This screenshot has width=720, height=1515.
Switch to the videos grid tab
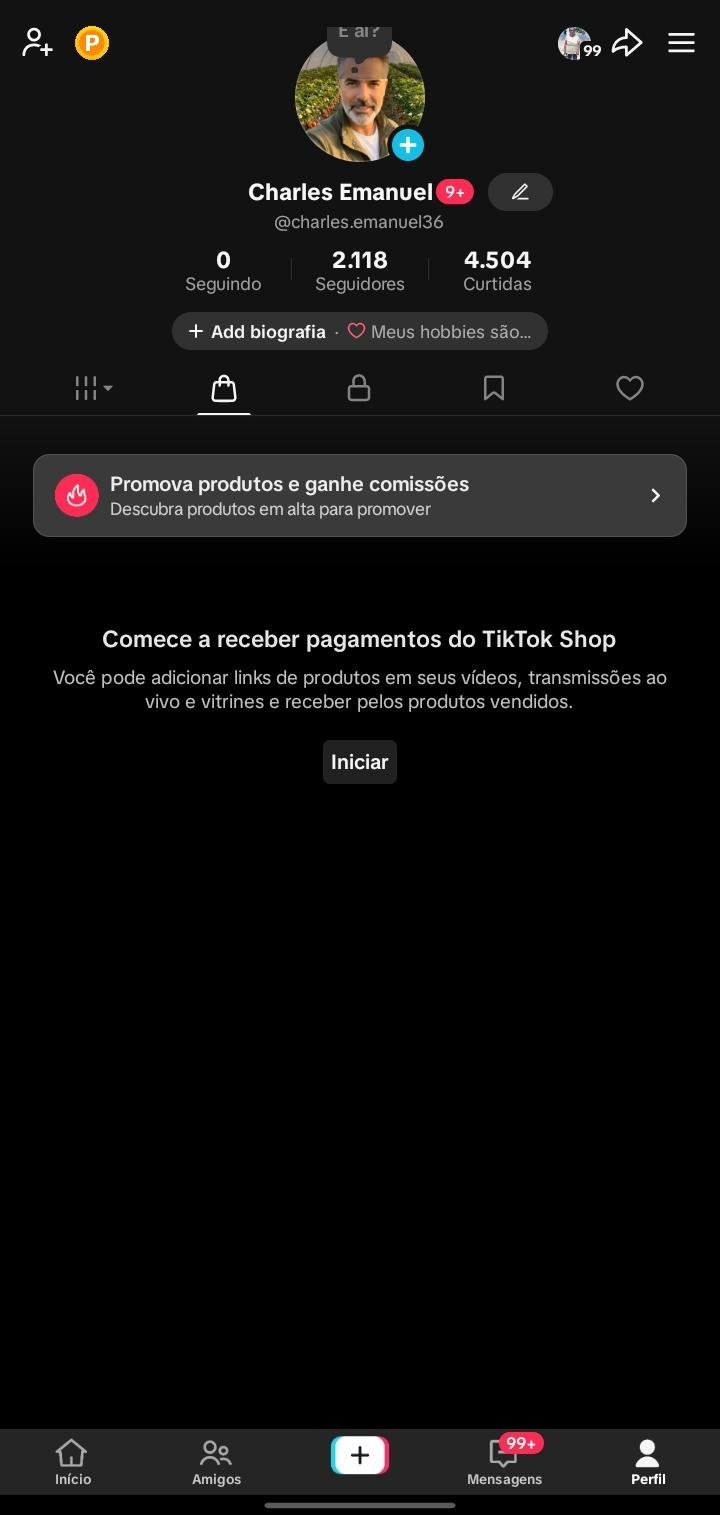(93, 388)
